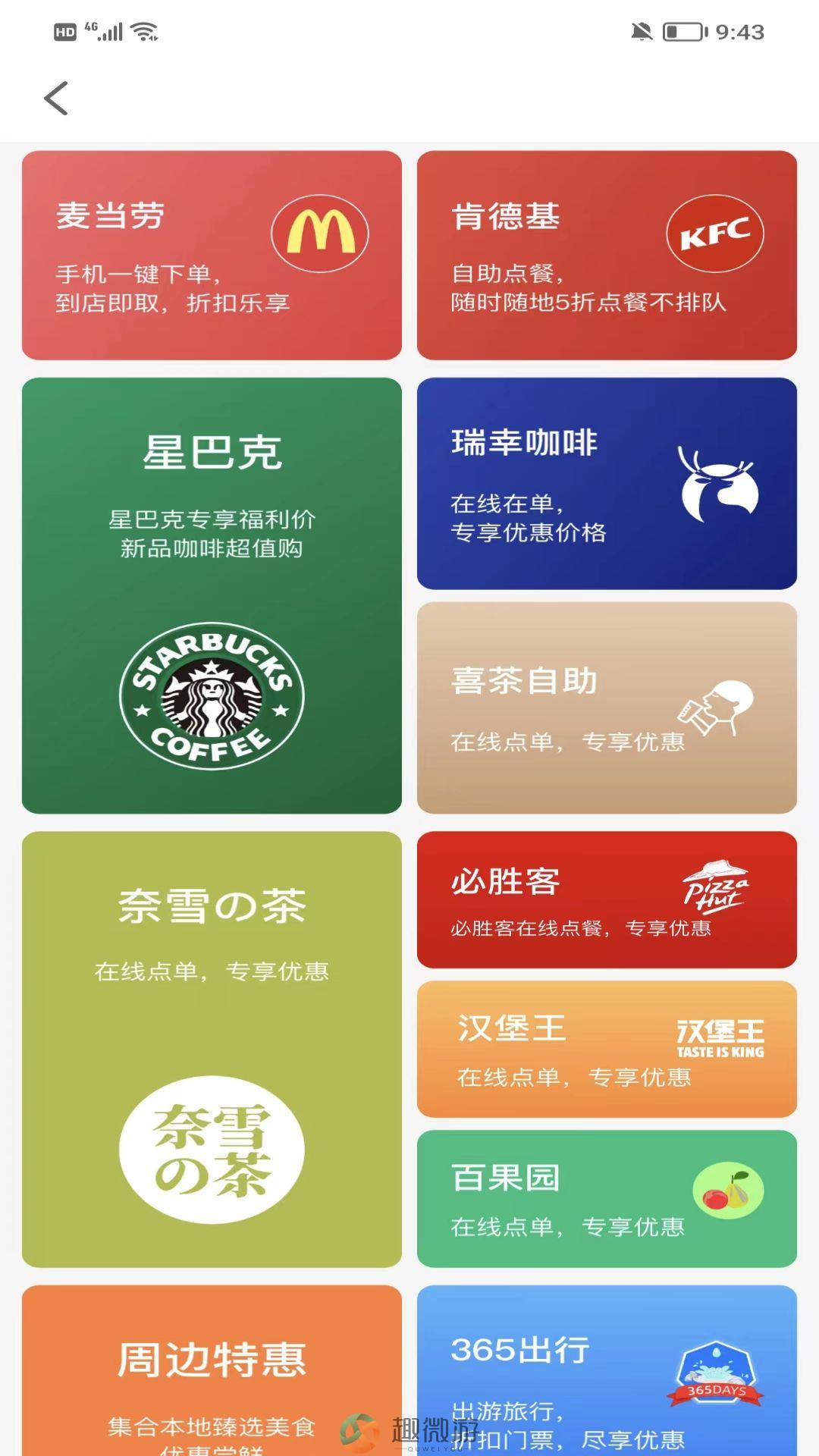Select the 百果园 card
The width and height of the screenshot is (819, 1456).
tap(607, 1198)
